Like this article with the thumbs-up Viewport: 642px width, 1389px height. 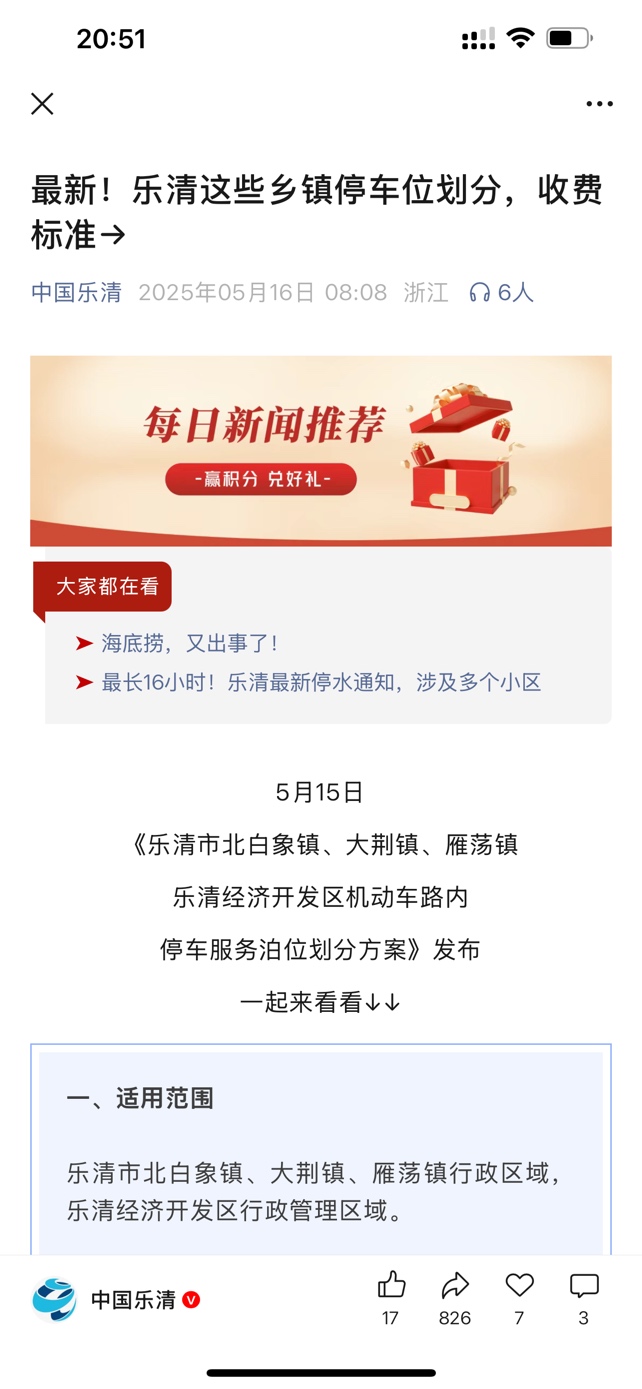[391, 1286]
